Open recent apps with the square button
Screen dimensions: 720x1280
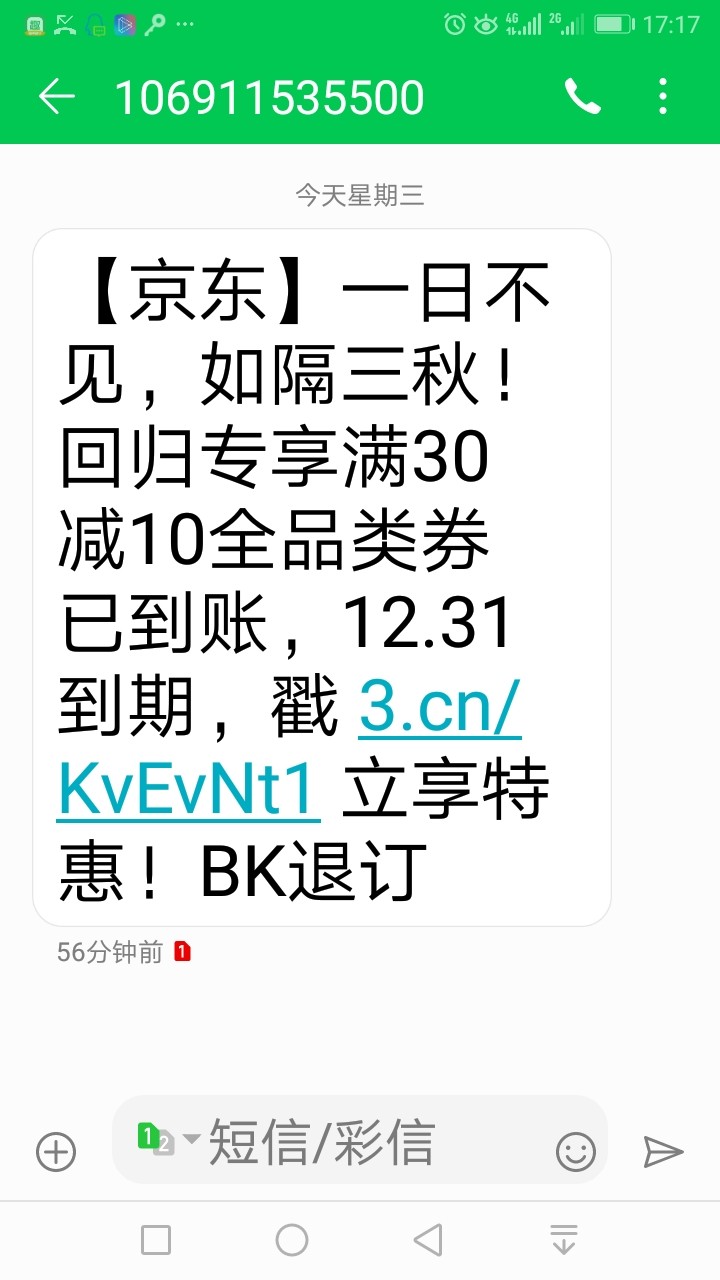[x=156, y=1240]
